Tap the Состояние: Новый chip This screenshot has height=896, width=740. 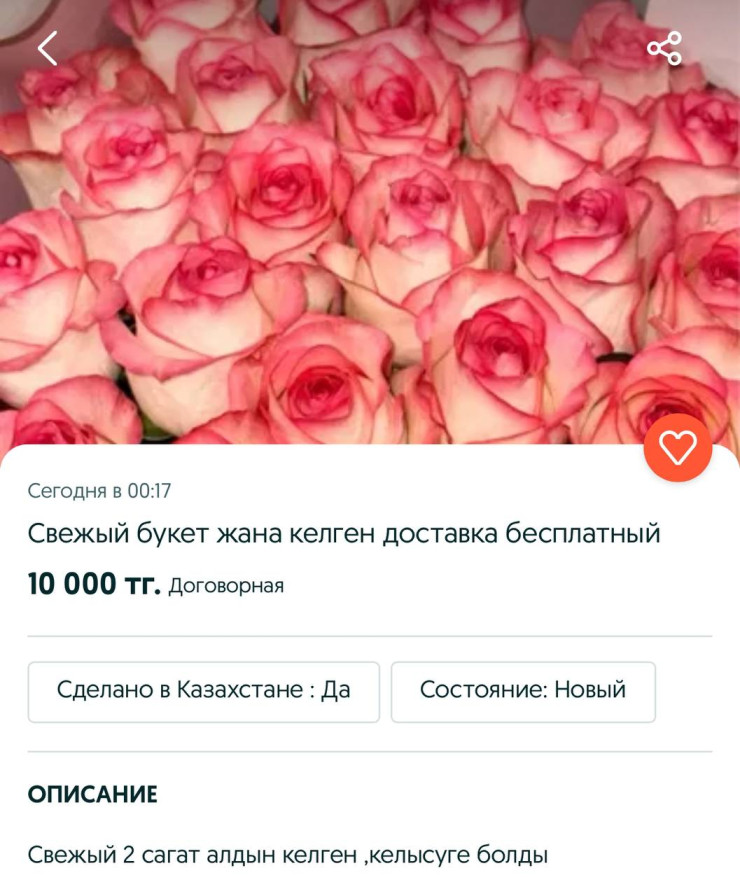tap(523, 691)
